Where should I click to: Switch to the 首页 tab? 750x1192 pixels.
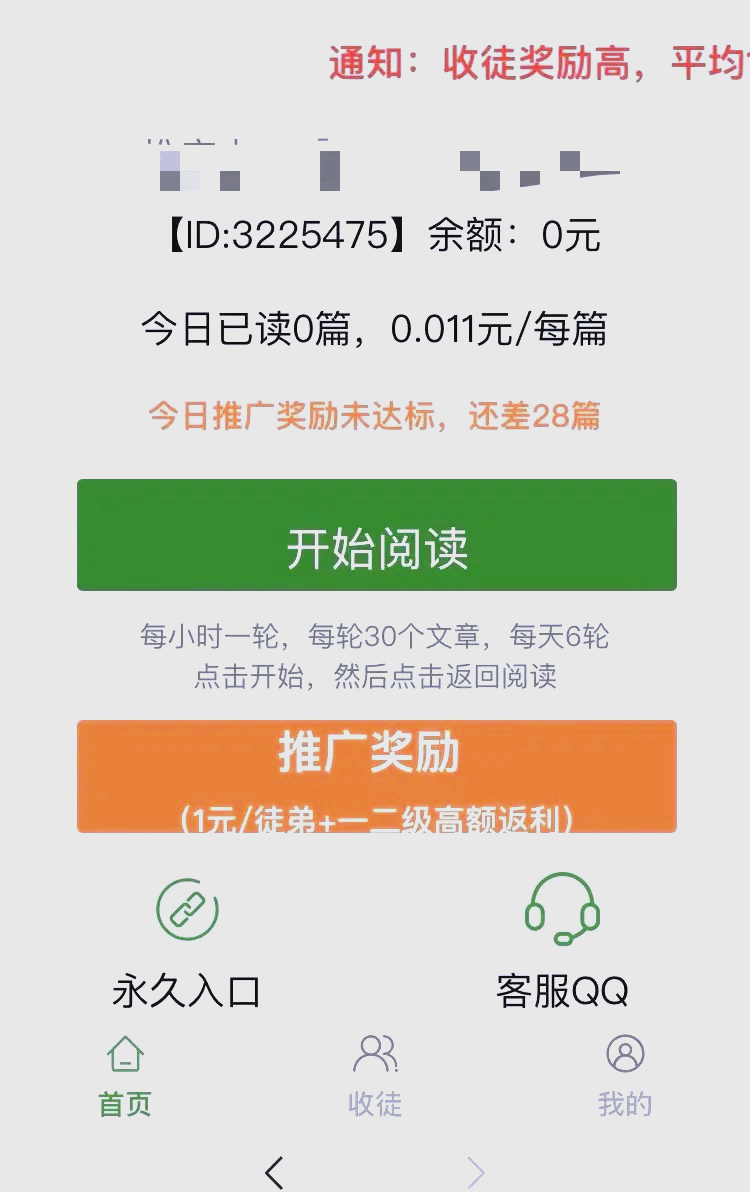point(125,1075)
